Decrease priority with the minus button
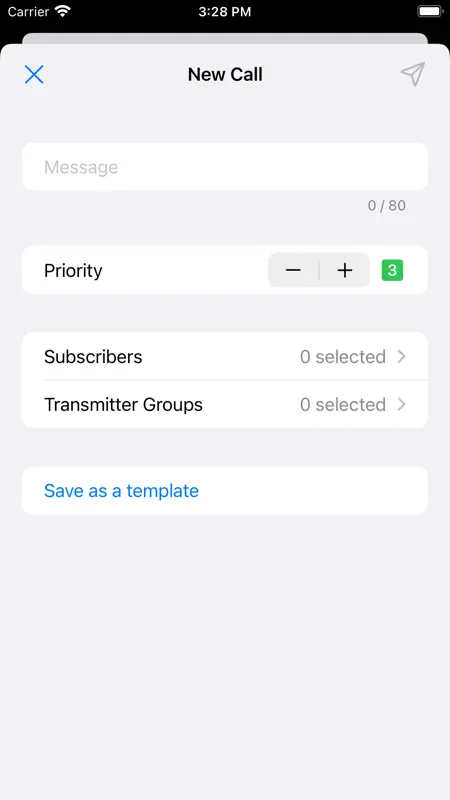This screenshot has width=450, height=800. [293, 270]
